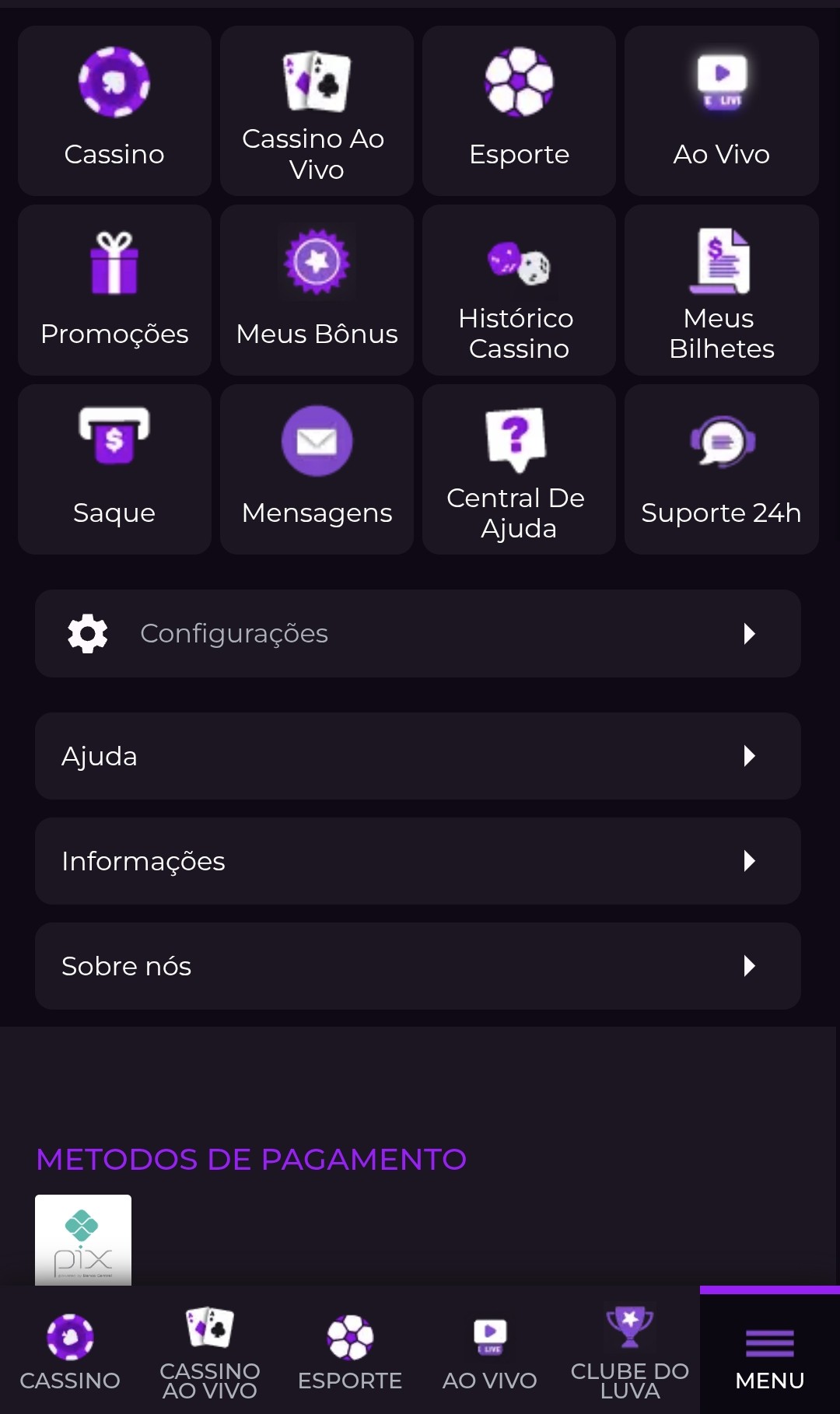The height and width of the screenshot is (1414, 840).
Task: Select the Clube Do Luva trophy tab
Action: 628,1353
